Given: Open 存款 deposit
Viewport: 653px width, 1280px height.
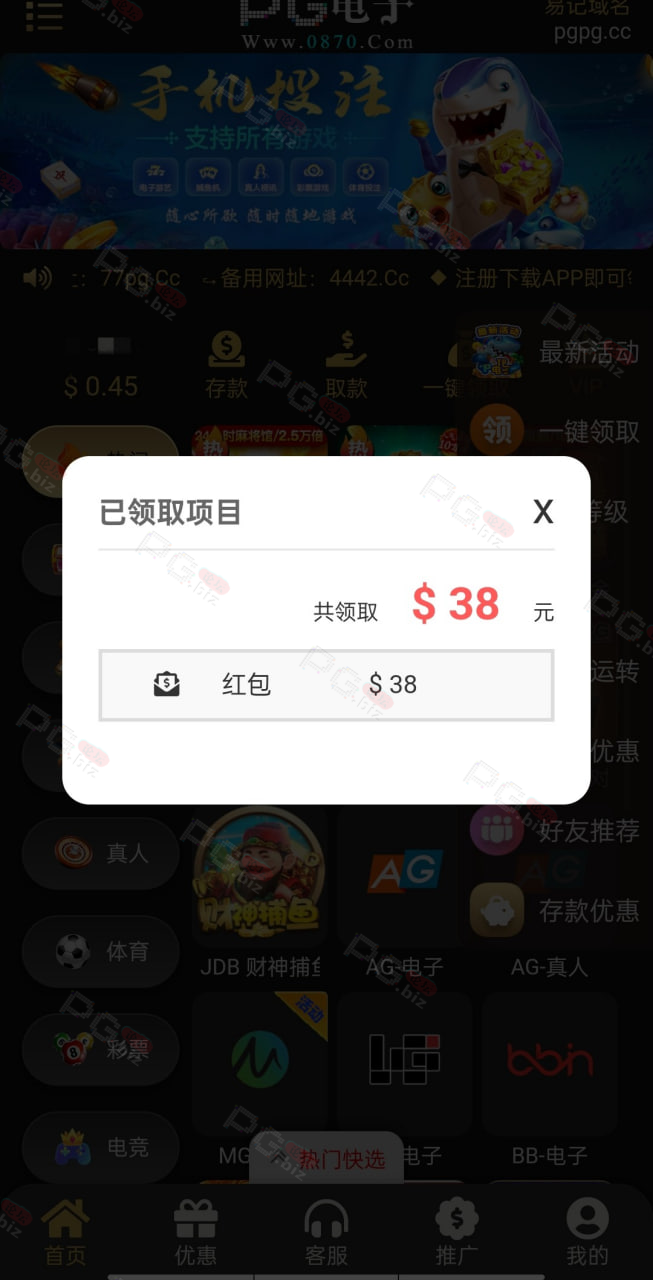Looking at the screenshot, I should 227,366.
